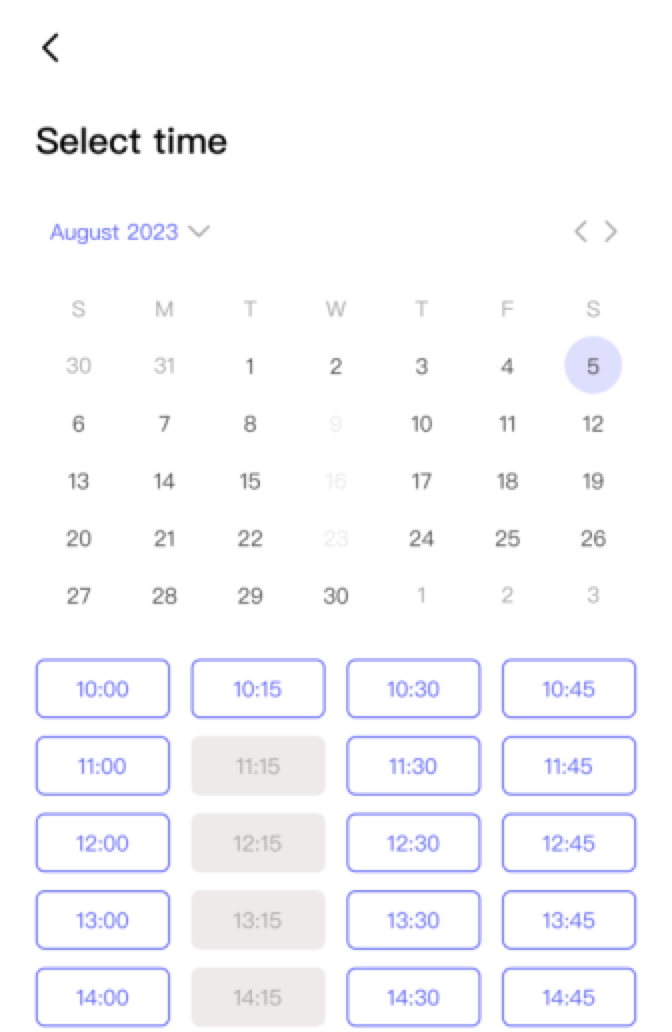672x1032 pixels.
Task: Select August 21 in the calendar
Action: (x=164, y=539)
